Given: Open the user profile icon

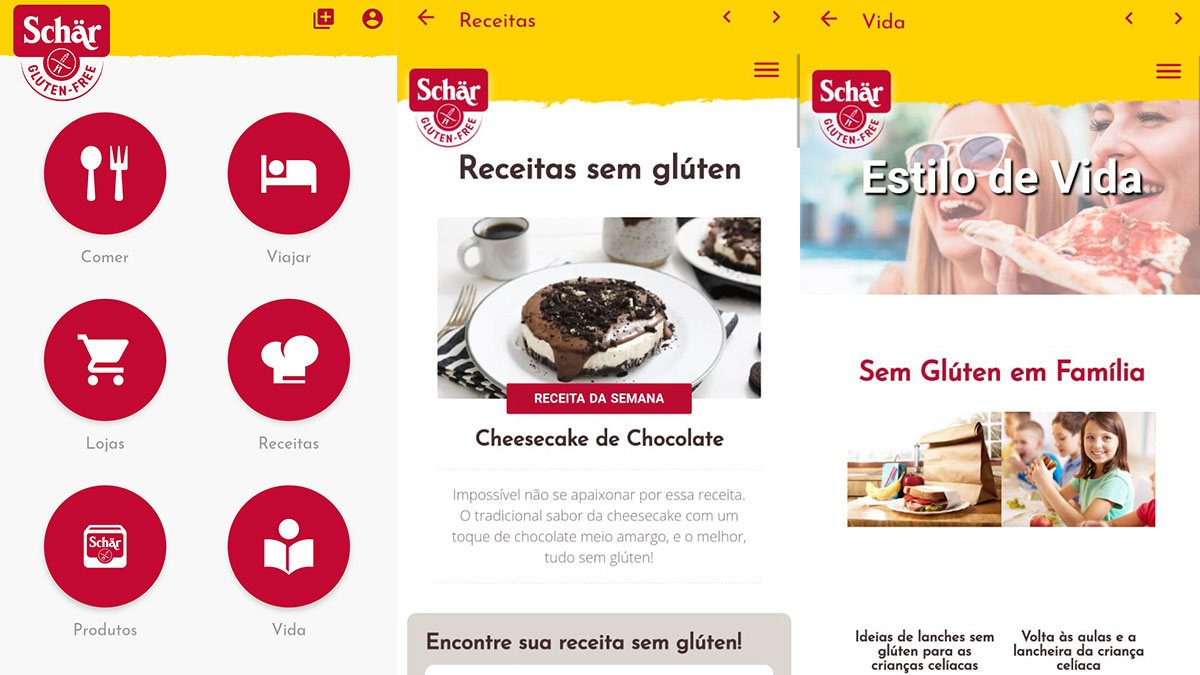Looking at the screenshot, I should tap(372, 19).
